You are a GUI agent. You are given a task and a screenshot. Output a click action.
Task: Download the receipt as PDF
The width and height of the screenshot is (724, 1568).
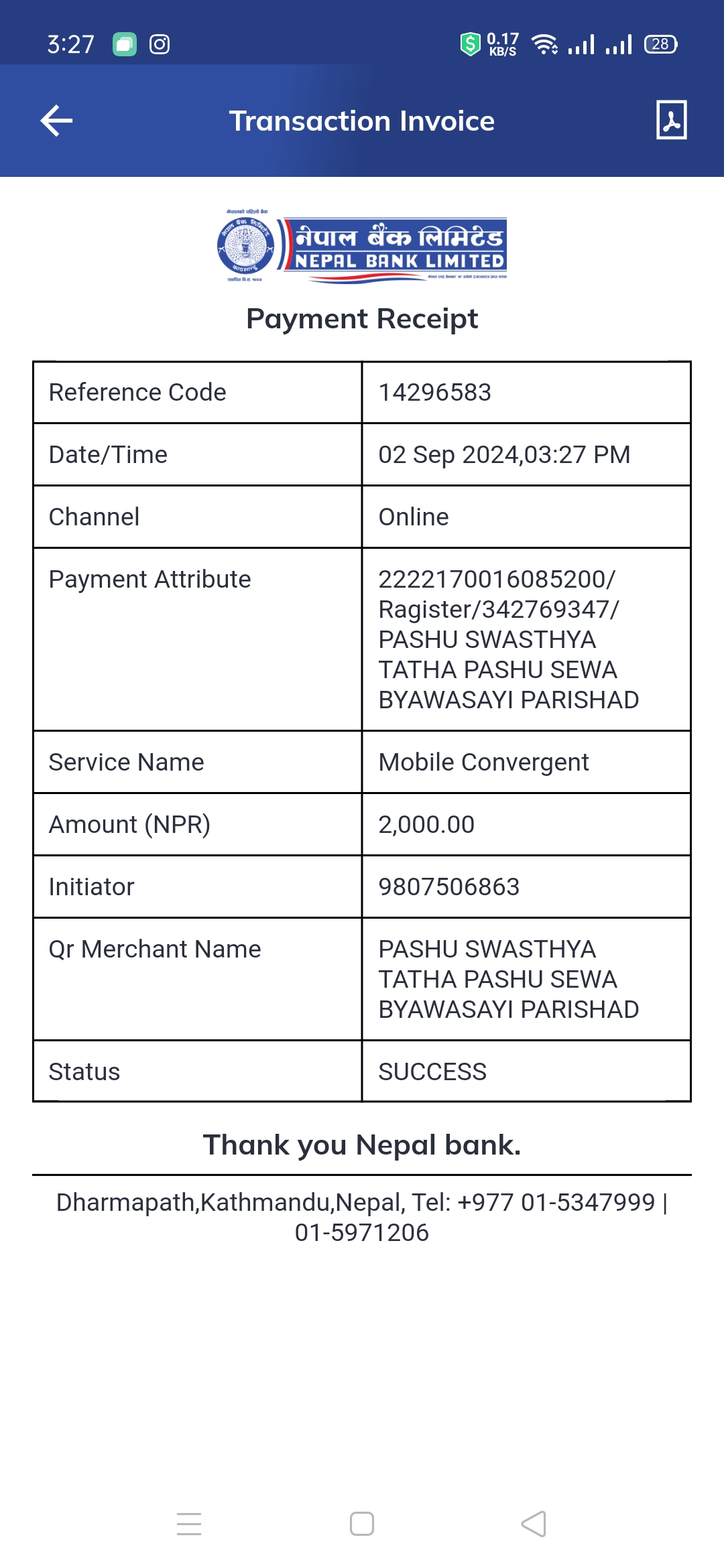click(x=671, y=121)
